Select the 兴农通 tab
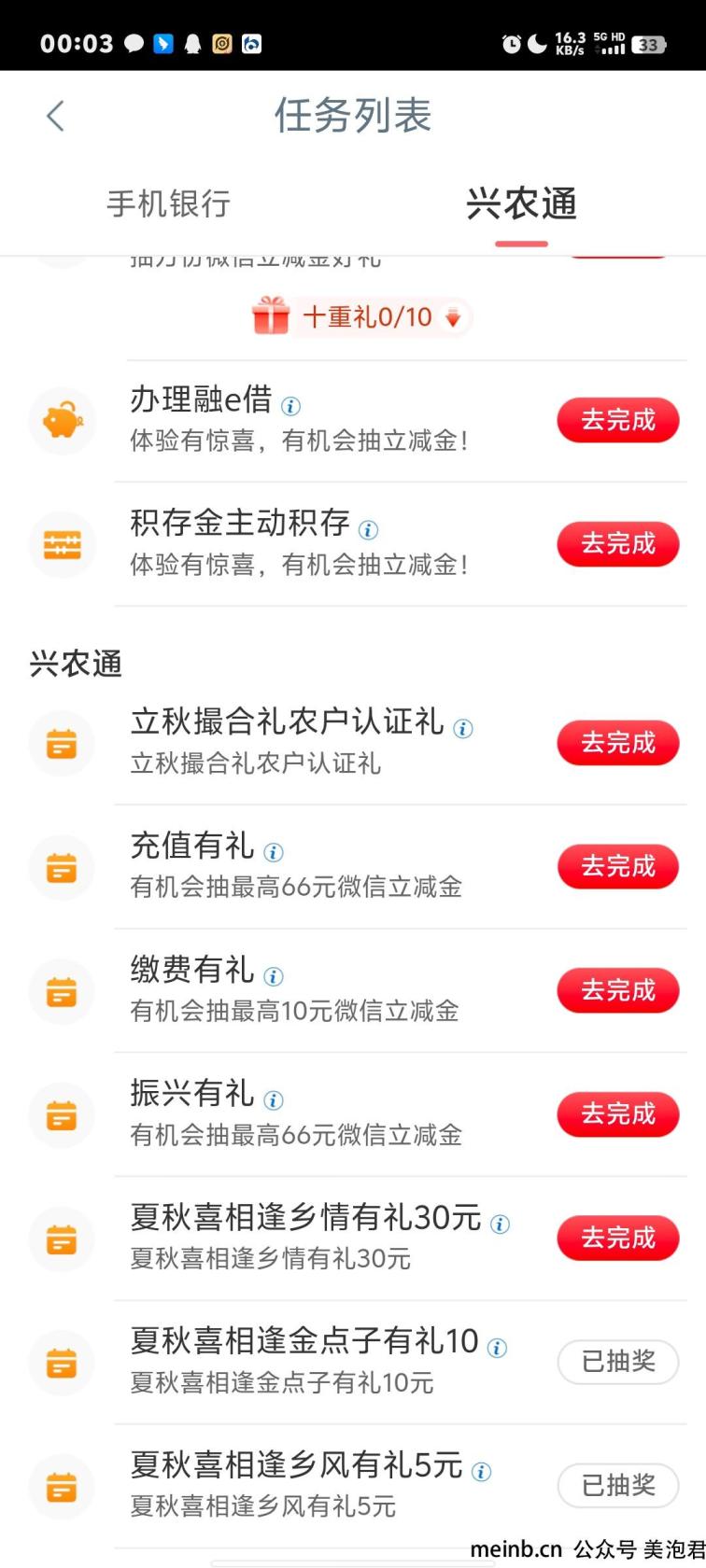 pyautogui.click(x=521, y=203)
